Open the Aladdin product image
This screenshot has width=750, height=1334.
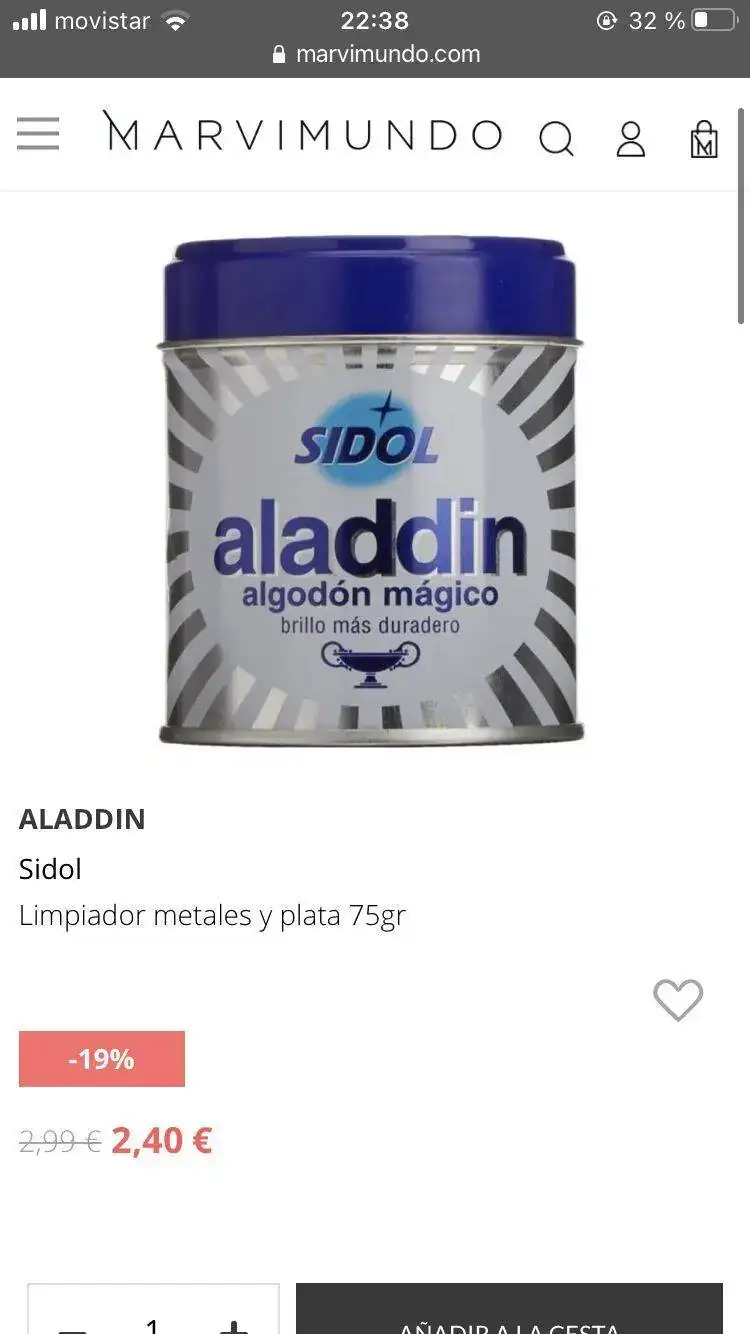371,490
